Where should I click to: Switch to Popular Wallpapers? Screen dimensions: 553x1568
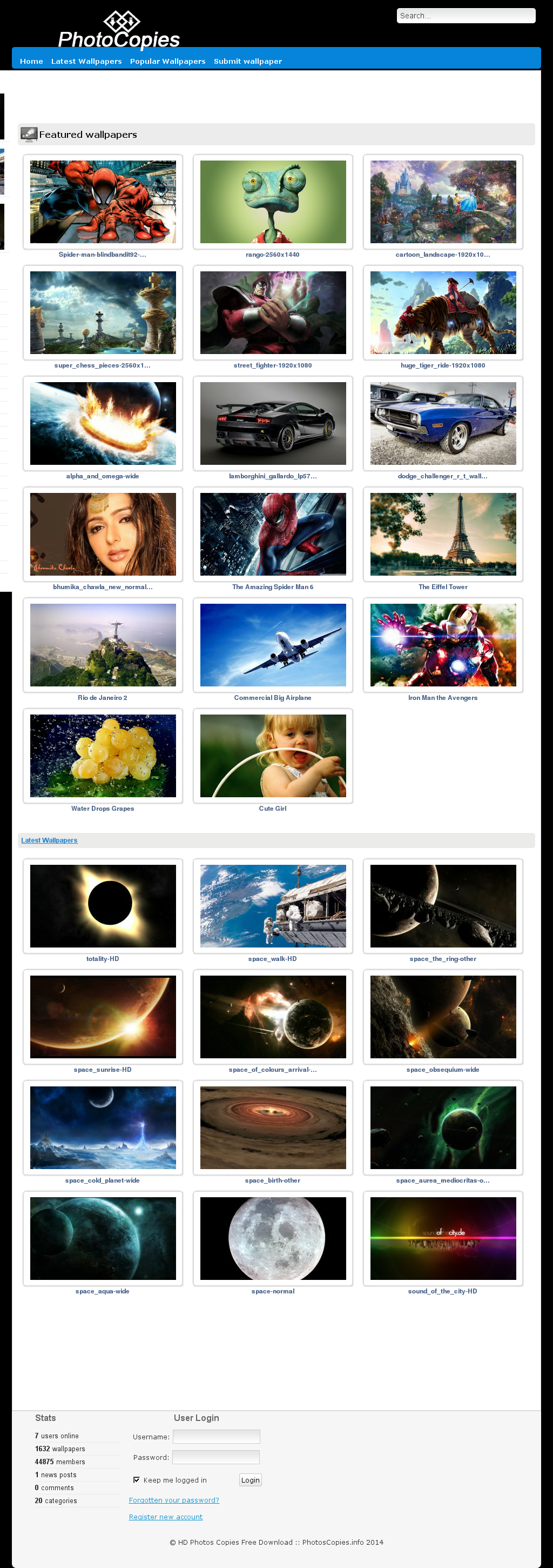pyautogui.click(x=167, y=62)
